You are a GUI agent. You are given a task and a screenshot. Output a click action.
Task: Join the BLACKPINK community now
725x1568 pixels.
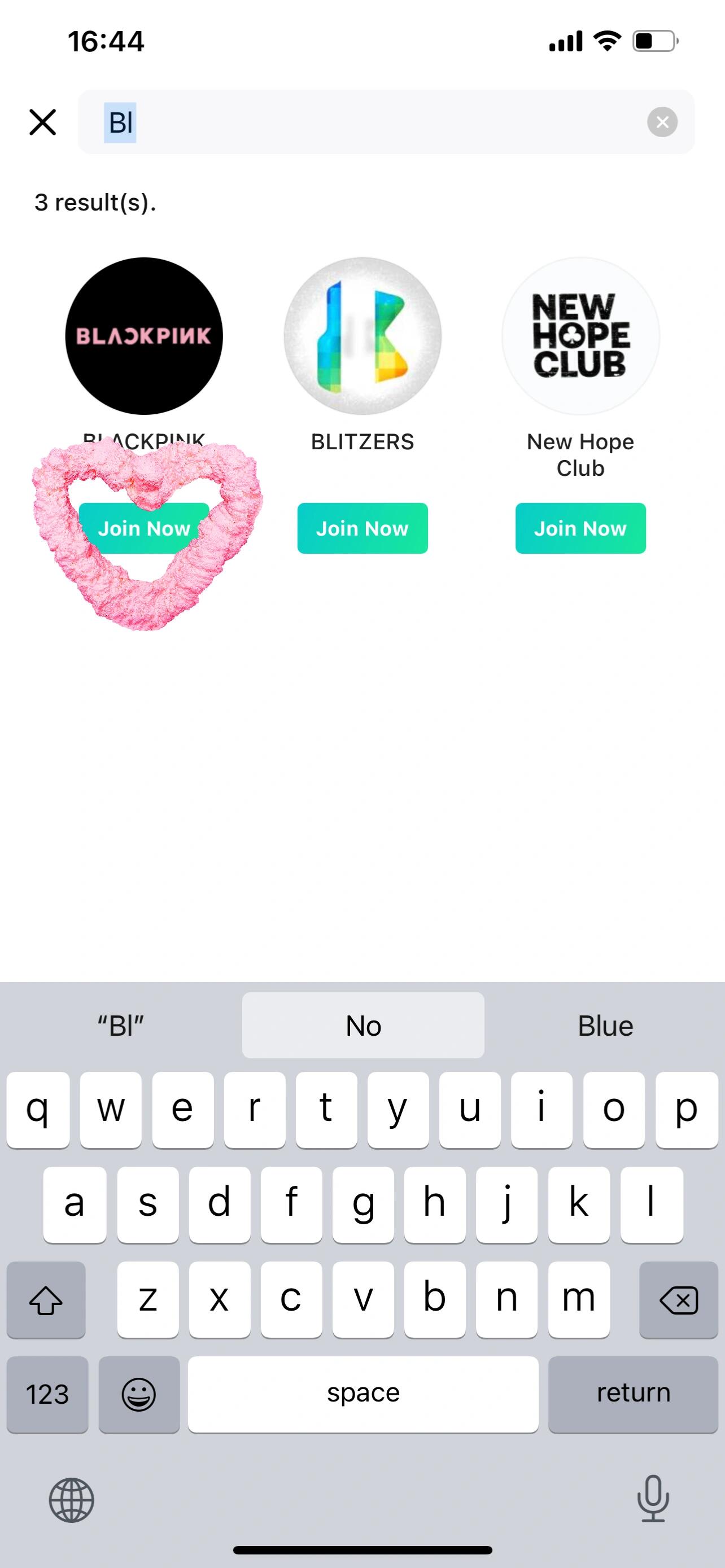(x=145, y=528)
